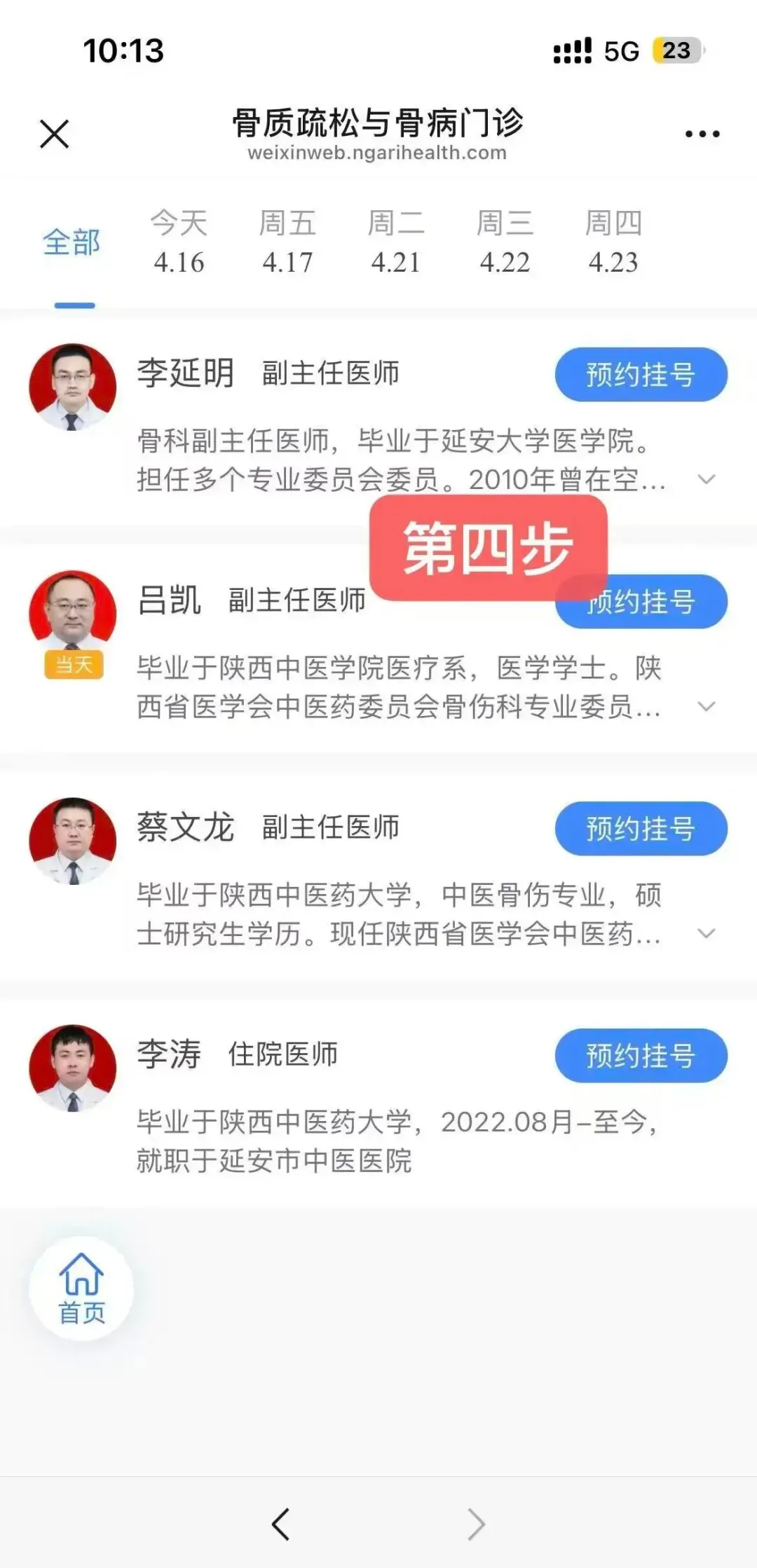Switch to the 今天 4.16 tab

pyautogui.click(x=179, y=242)
